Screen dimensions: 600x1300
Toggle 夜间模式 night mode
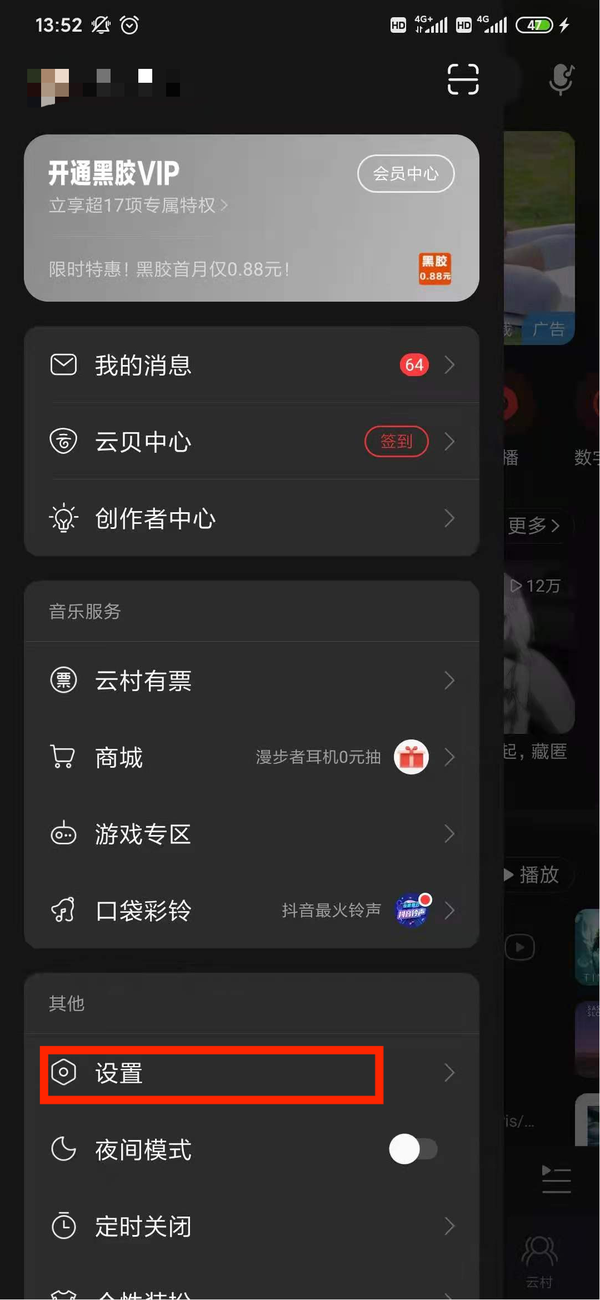click(x=413, y=1150)
